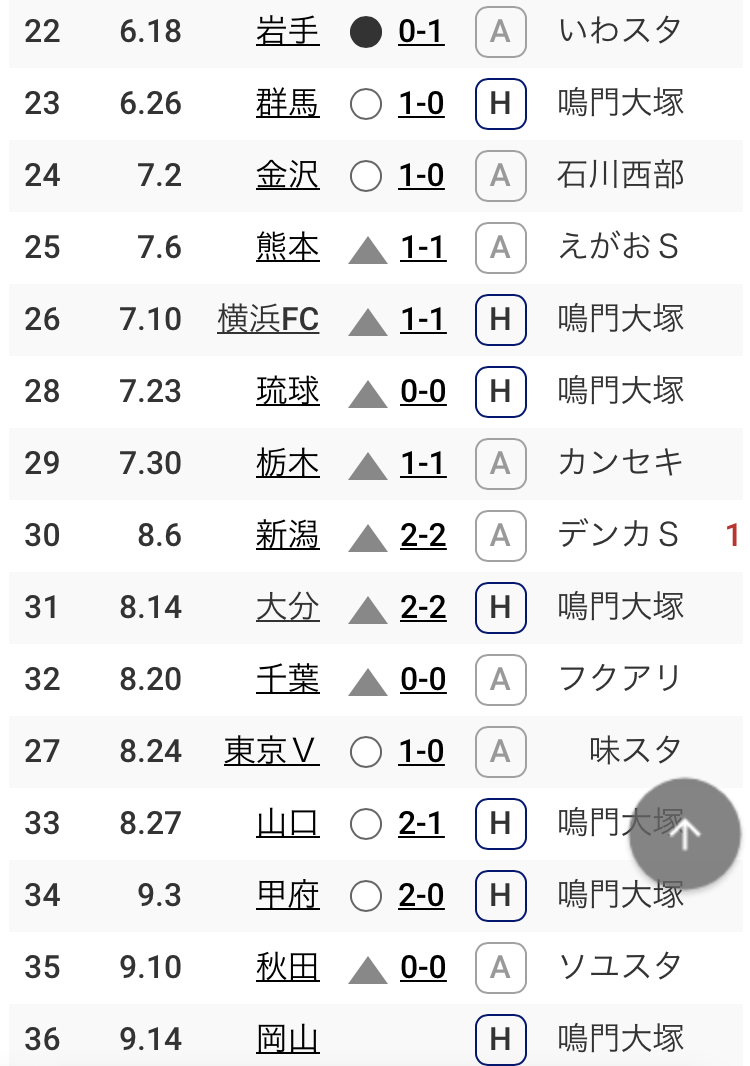Viewport: 750px width, 1066px height.
Task: Open the 甲府 team link
Action: tap(288, 895)
